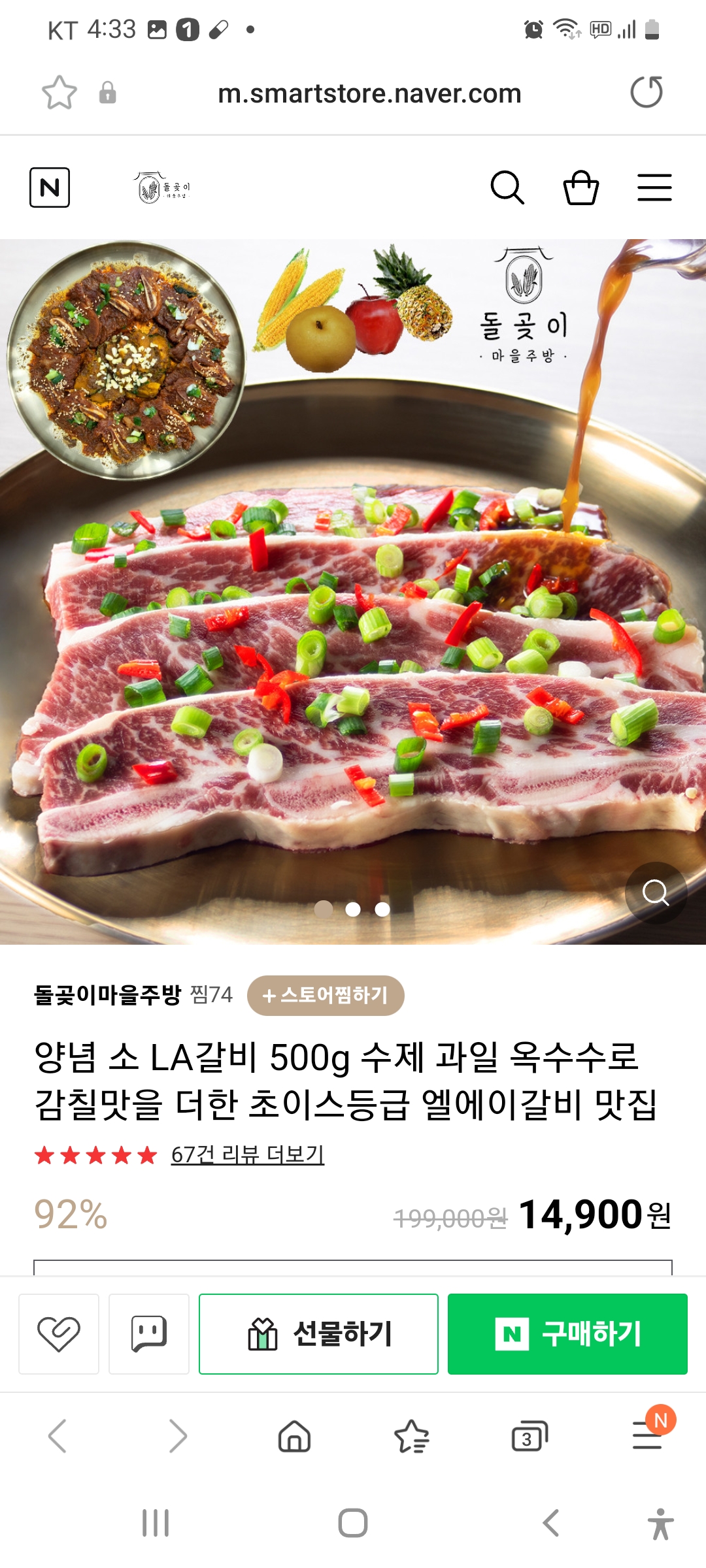Search within the store
Viewport: 706px width, 1568px height.
[x=507, y=188]
